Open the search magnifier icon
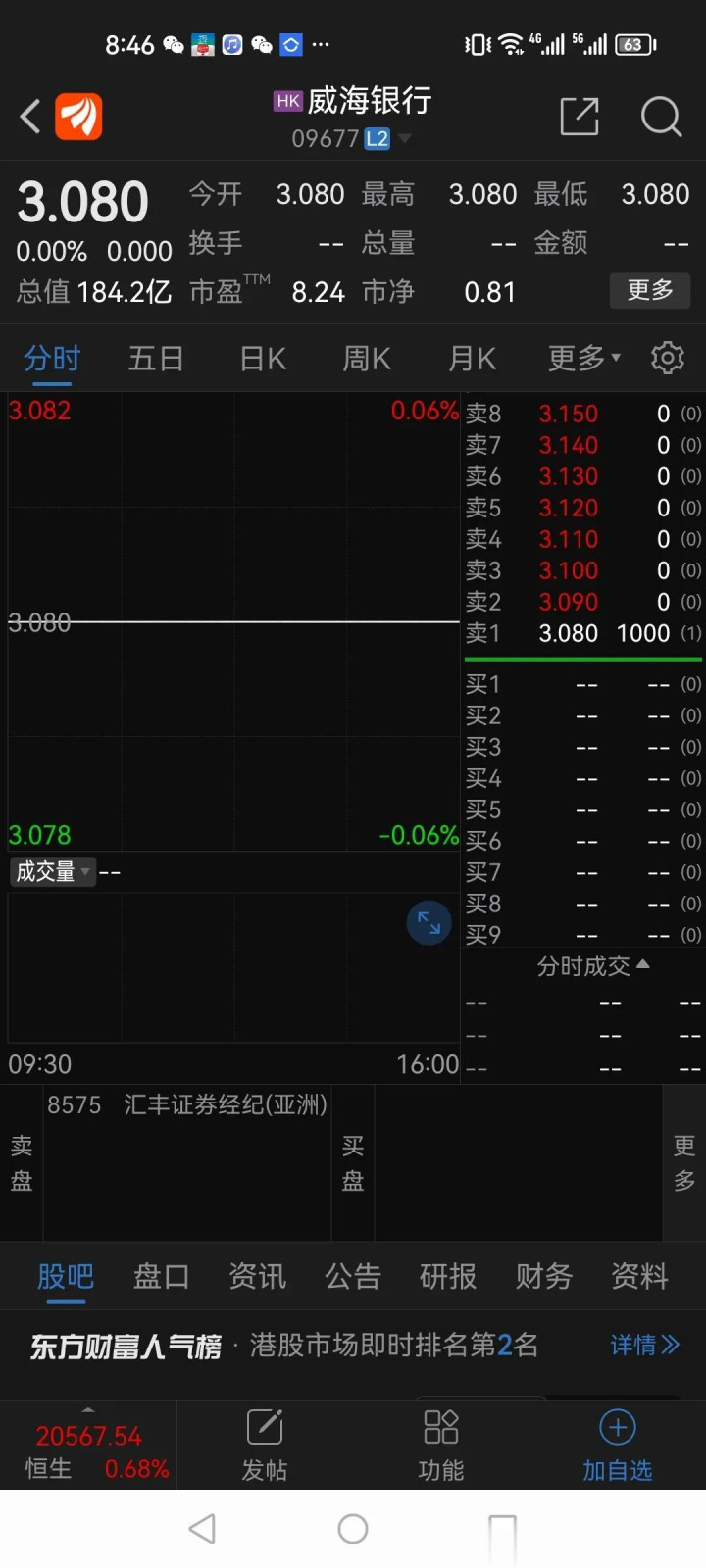The image size is (706, 1568). coord(661,117)
